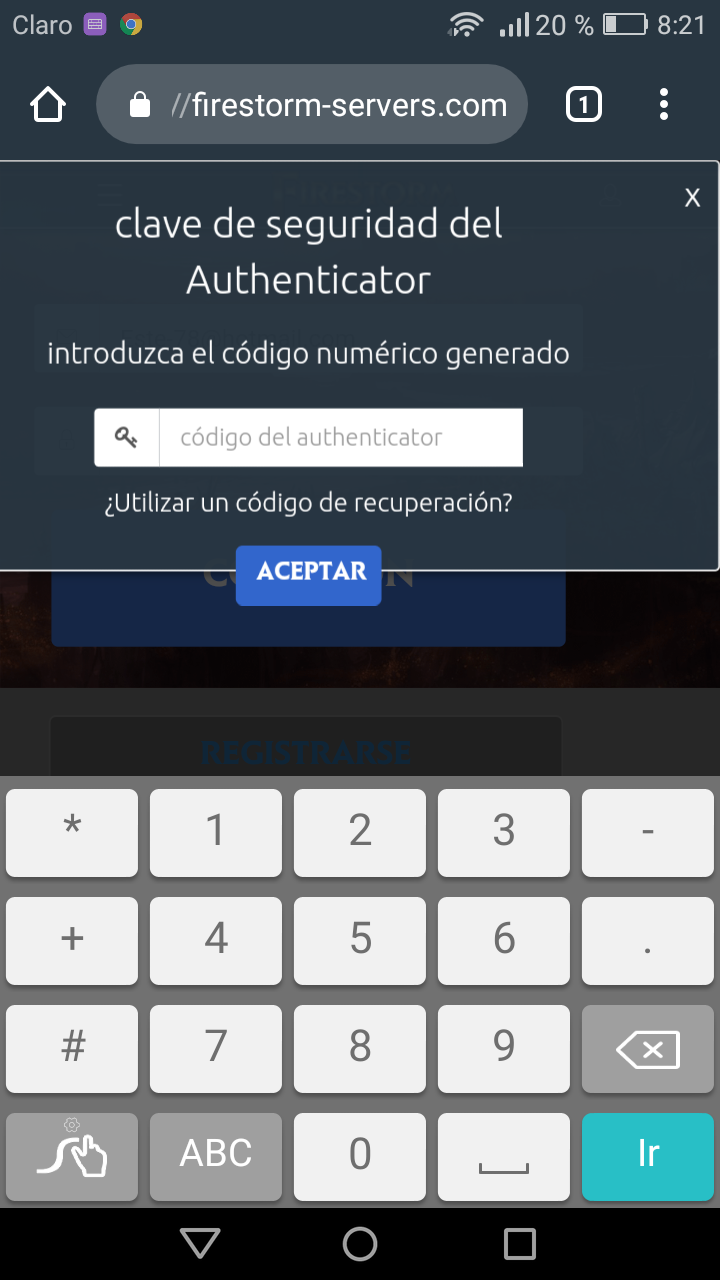Tap the Ir key on the keyboard
The height and width of the screenshot is (1280, 720).
[x=648, y=1156]
